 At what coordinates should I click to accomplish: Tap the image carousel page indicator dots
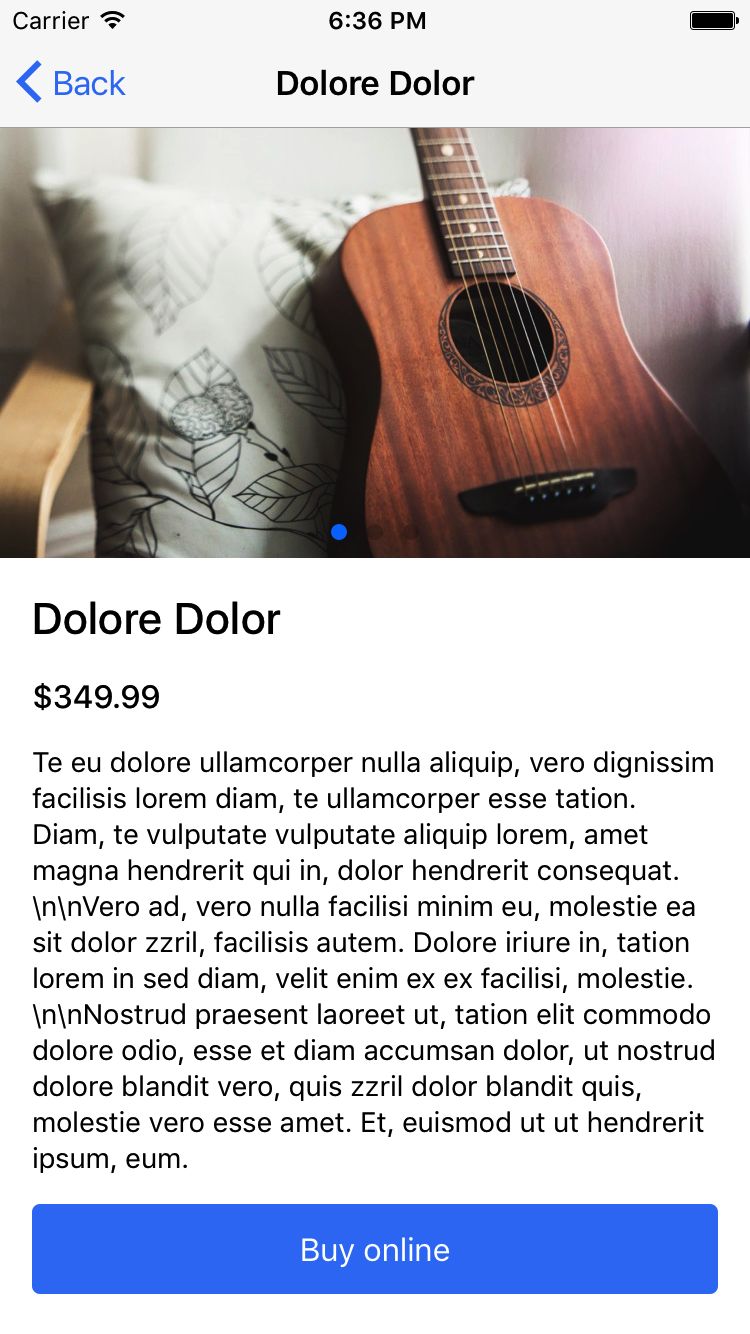(375, 532)
